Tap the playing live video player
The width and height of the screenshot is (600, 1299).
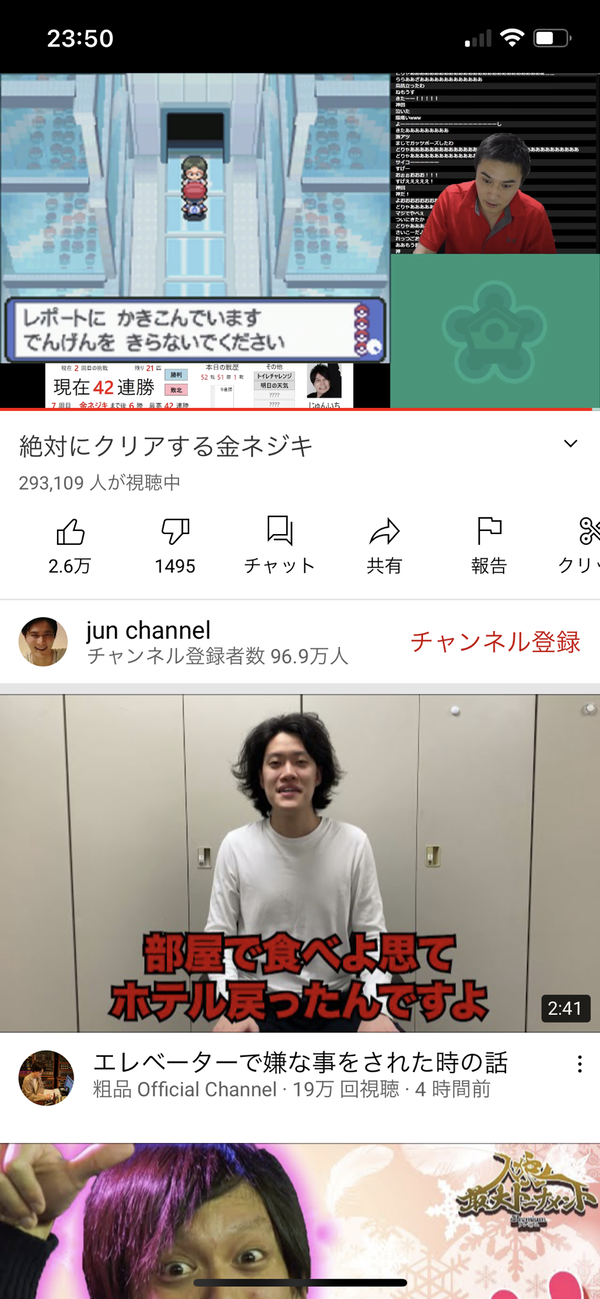(300, 241)
